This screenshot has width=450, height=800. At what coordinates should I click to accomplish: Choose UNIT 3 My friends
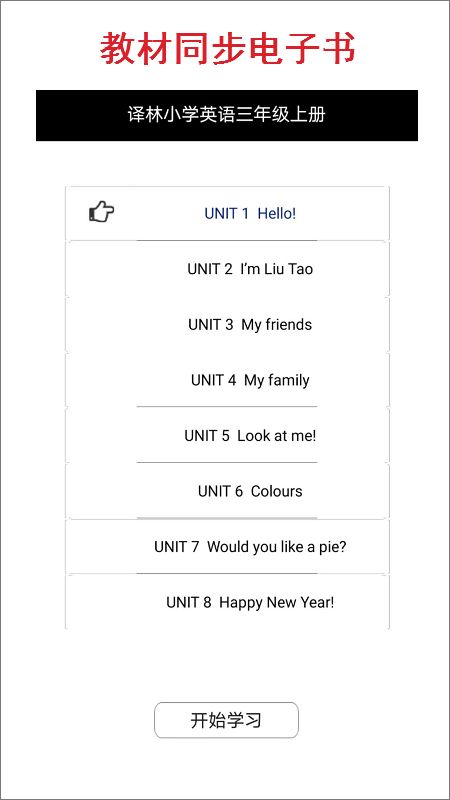click(x=227, y=324)
